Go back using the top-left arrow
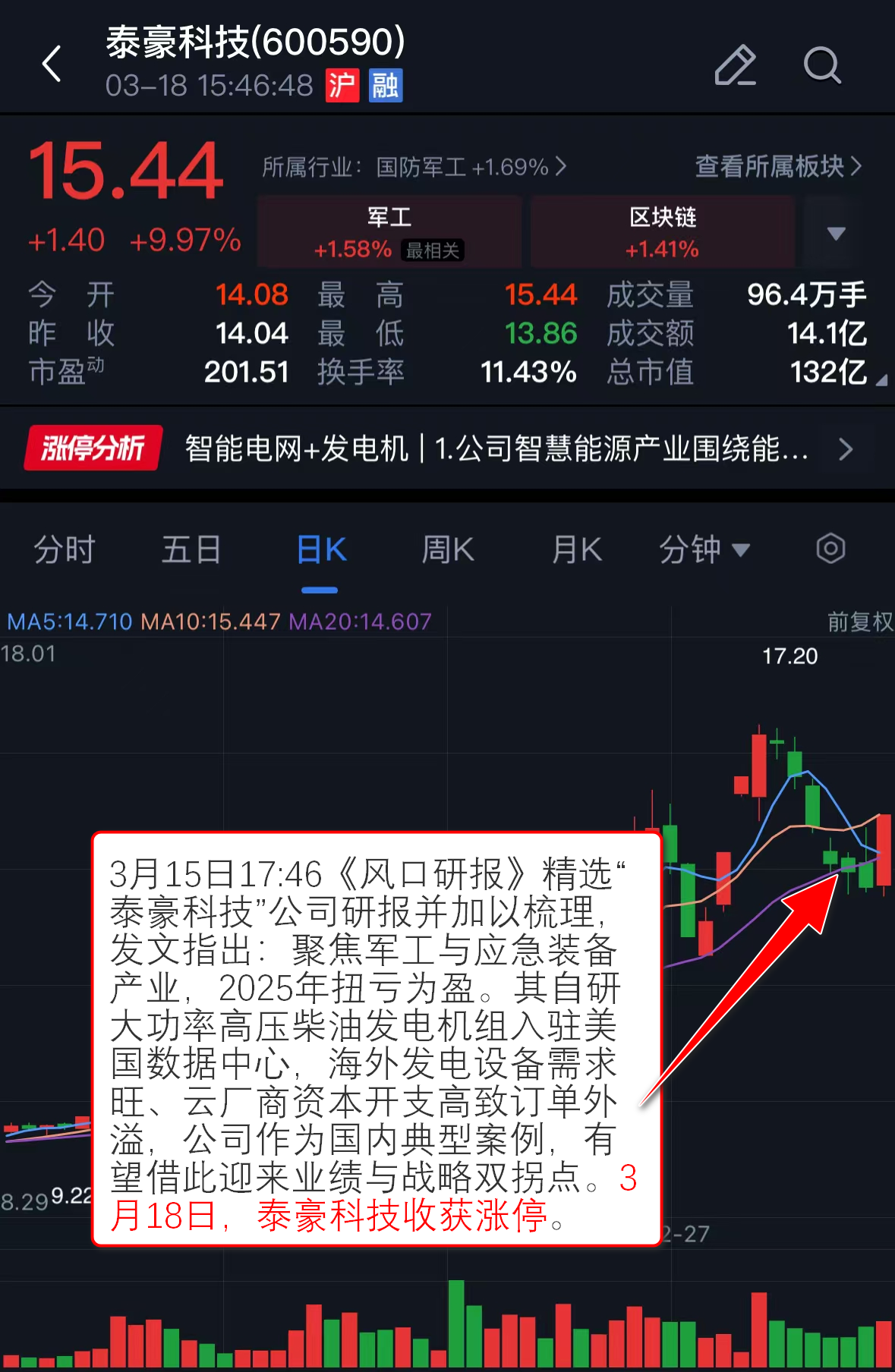The height and width of the screenshot is (1372, 895). [x=52, y=64]
